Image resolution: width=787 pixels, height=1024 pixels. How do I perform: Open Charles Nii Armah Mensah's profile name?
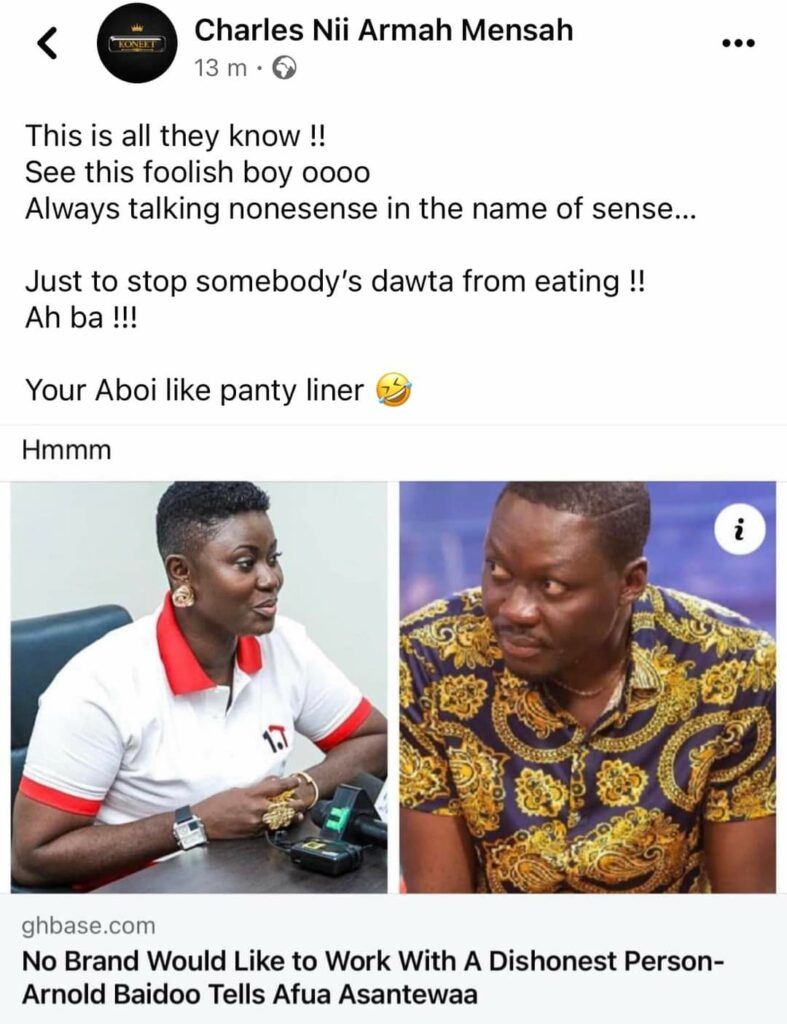click(x=384, y=30)
